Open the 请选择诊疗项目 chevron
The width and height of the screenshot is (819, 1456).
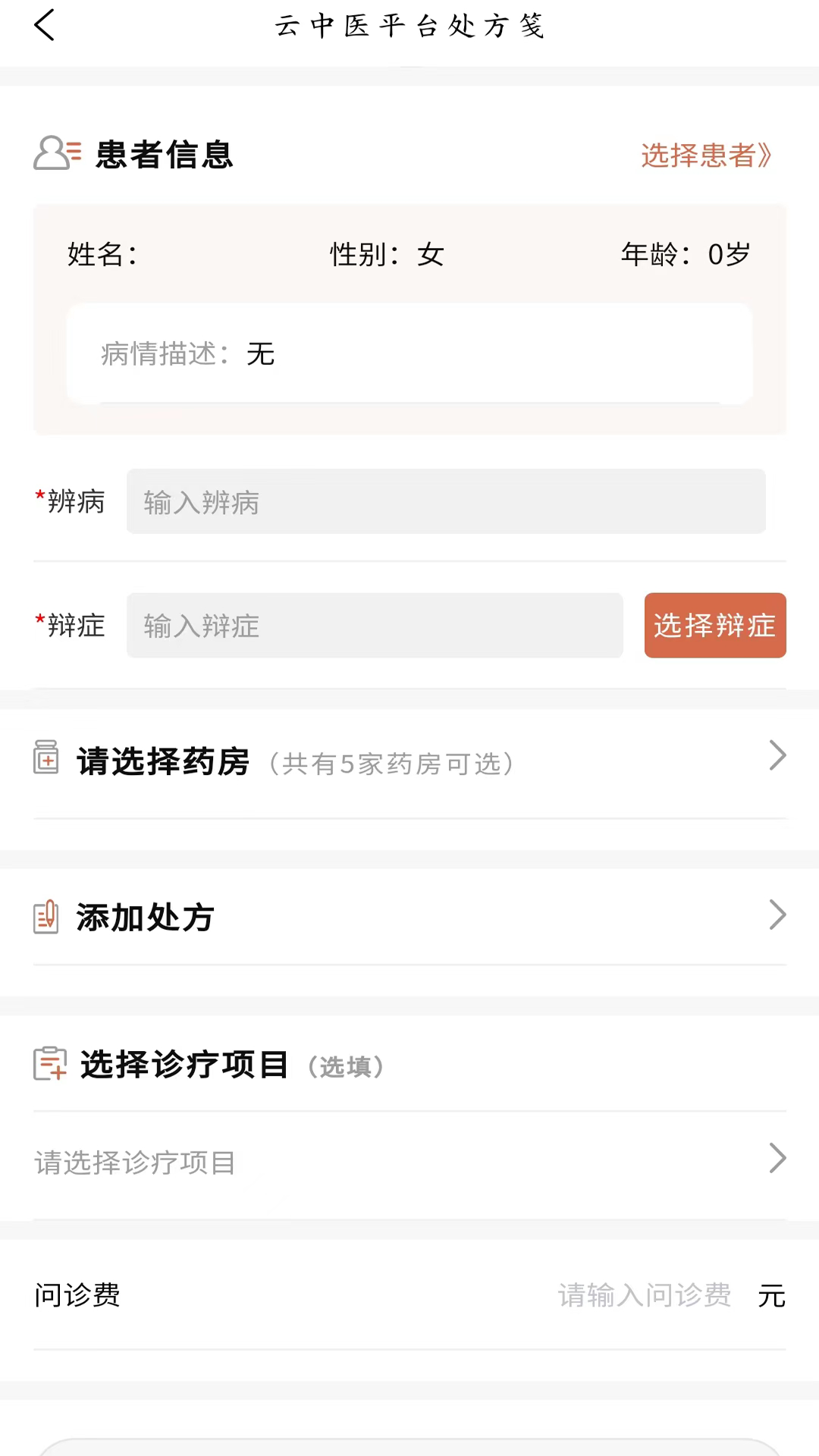pyautogui.click(x=777, y=1159)
